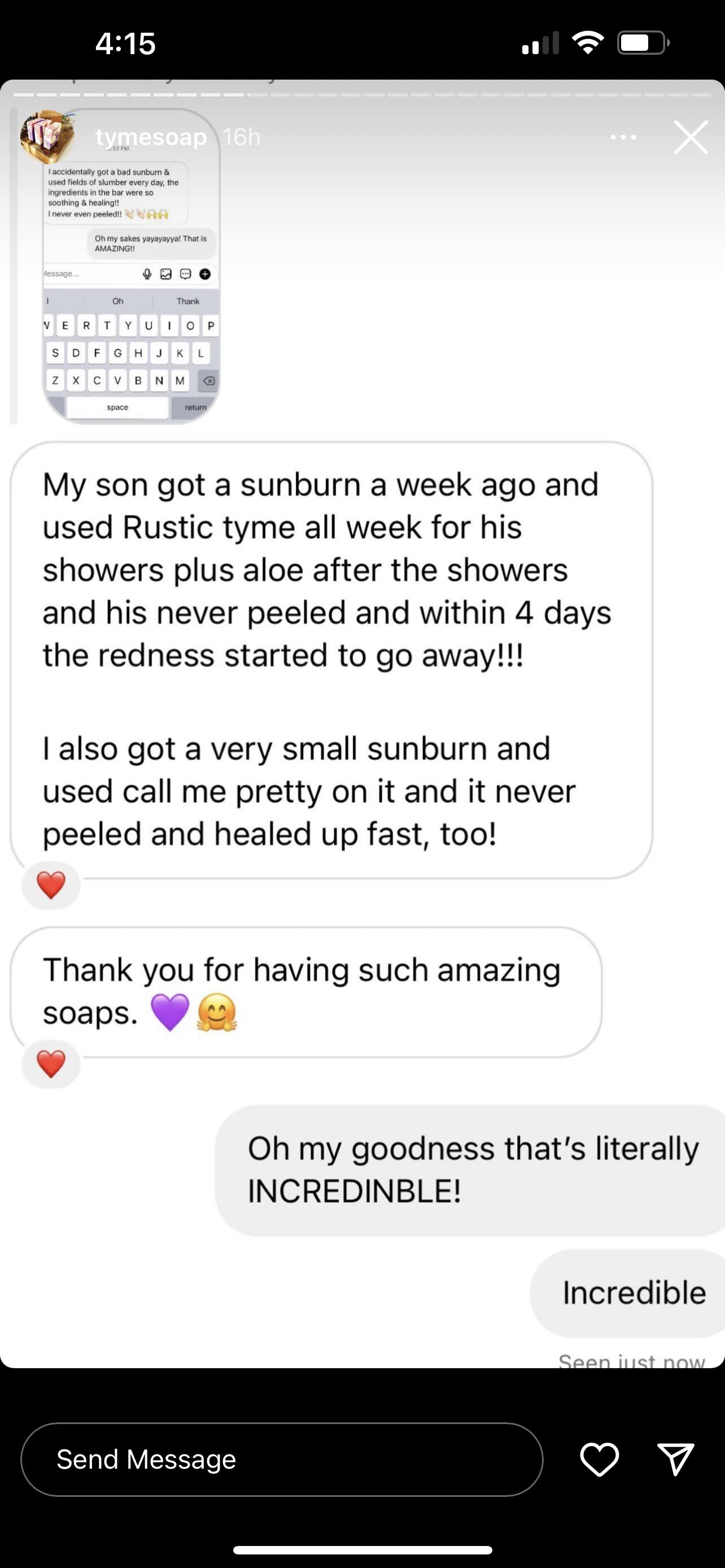Image resolution: width=725 pixels, height=1568 pixels.
Task: Open the story options menu
Action: coord(623,138)
